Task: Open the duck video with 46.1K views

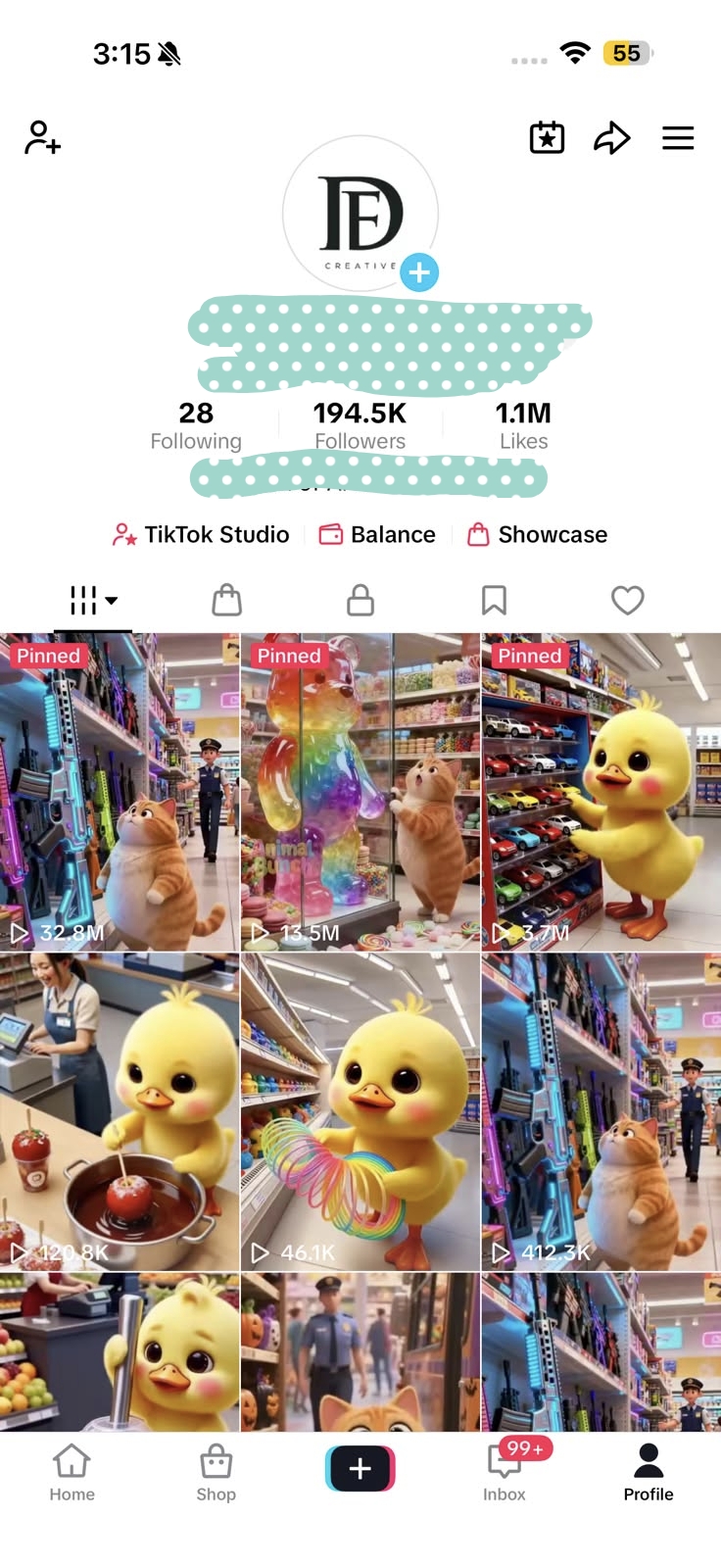Action: point(360,1112)
